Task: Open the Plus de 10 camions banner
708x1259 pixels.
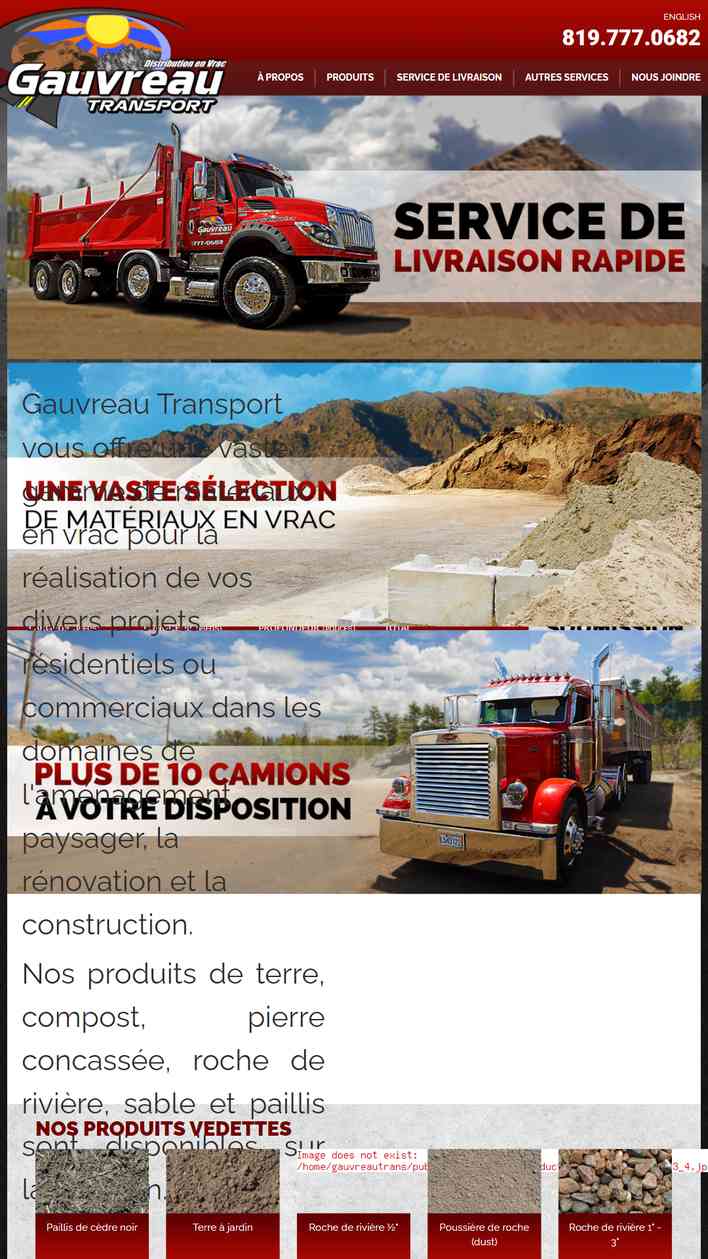Action: [354, 761]
